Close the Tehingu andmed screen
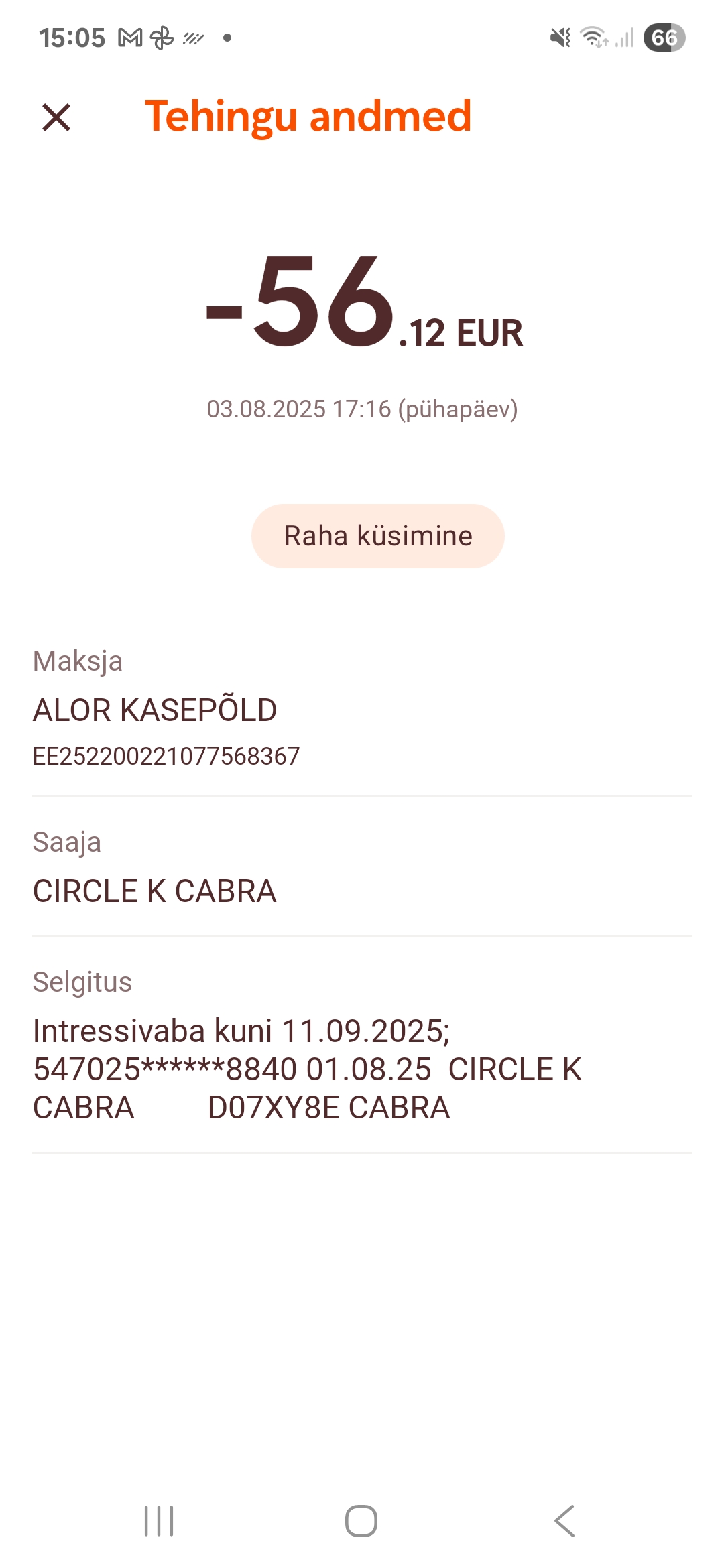724x1568 pixels. 56,117
